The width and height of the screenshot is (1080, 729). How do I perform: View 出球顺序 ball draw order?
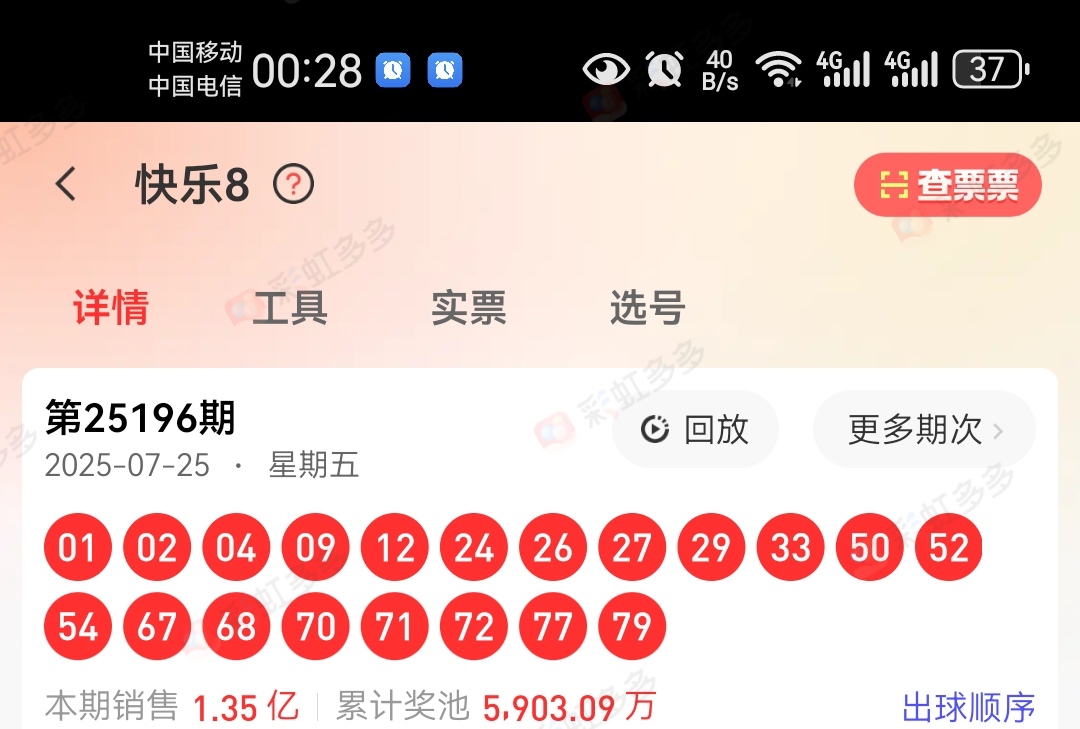[967, 707]
